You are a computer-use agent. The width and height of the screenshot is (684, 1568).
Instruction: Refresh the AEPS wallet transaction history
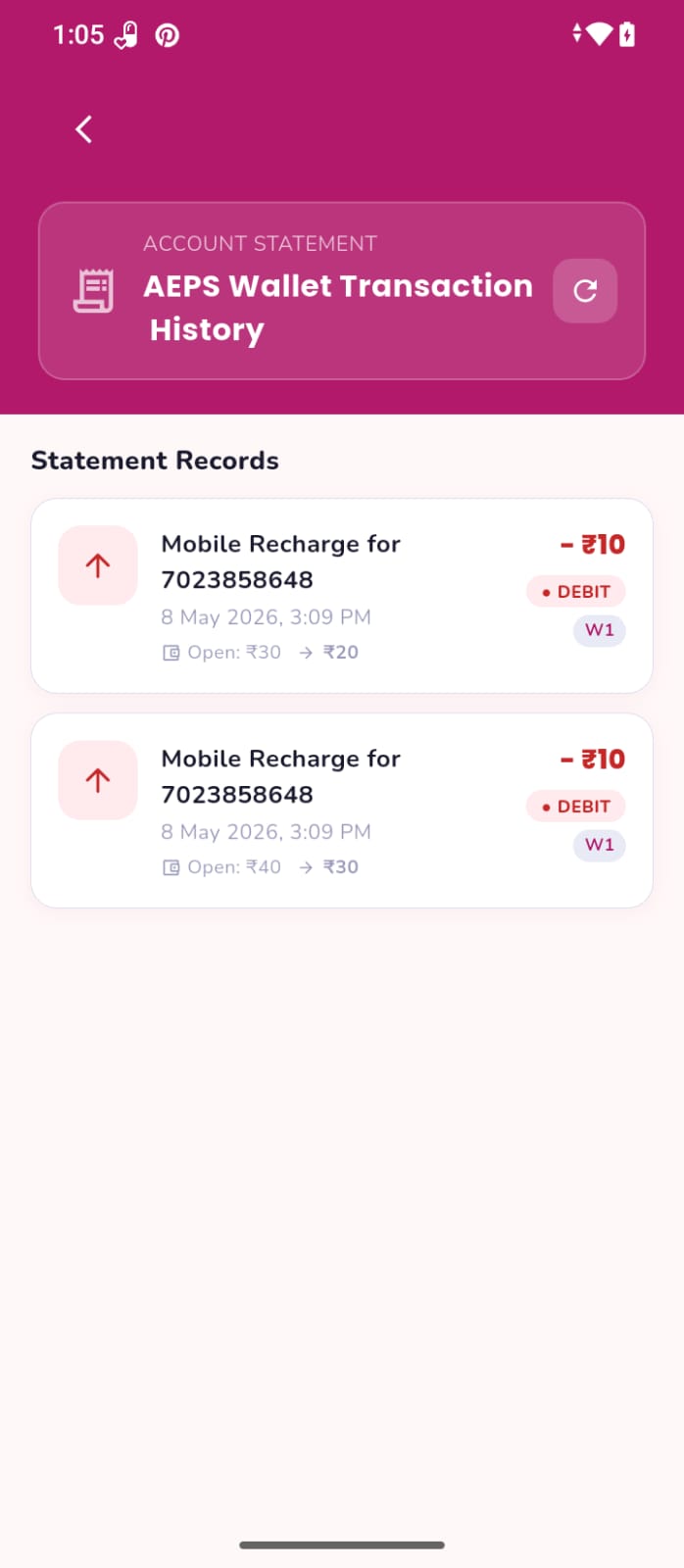coord(585,290)
